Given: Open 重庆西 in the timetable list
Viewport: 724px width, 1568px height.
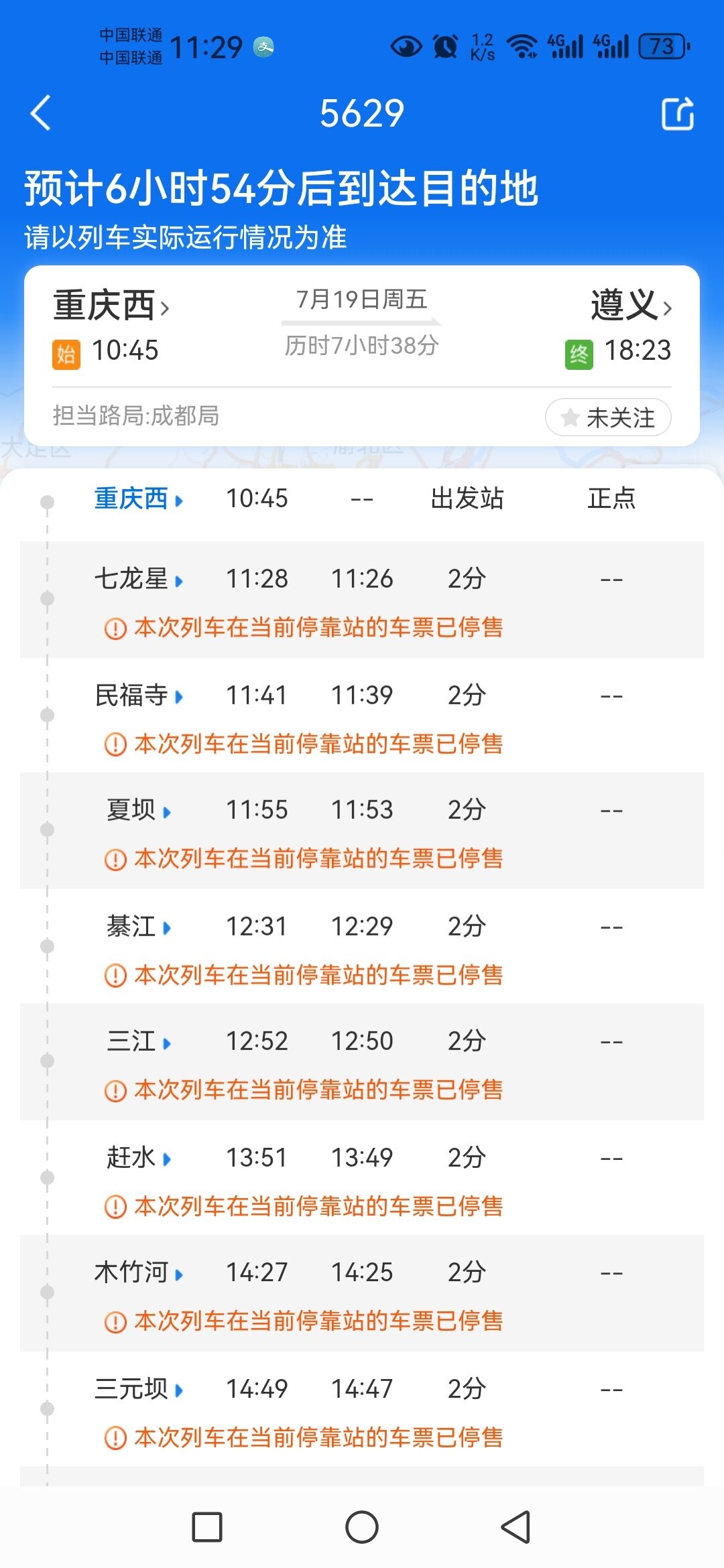Looking at the screenshot, I should (138, 499).
